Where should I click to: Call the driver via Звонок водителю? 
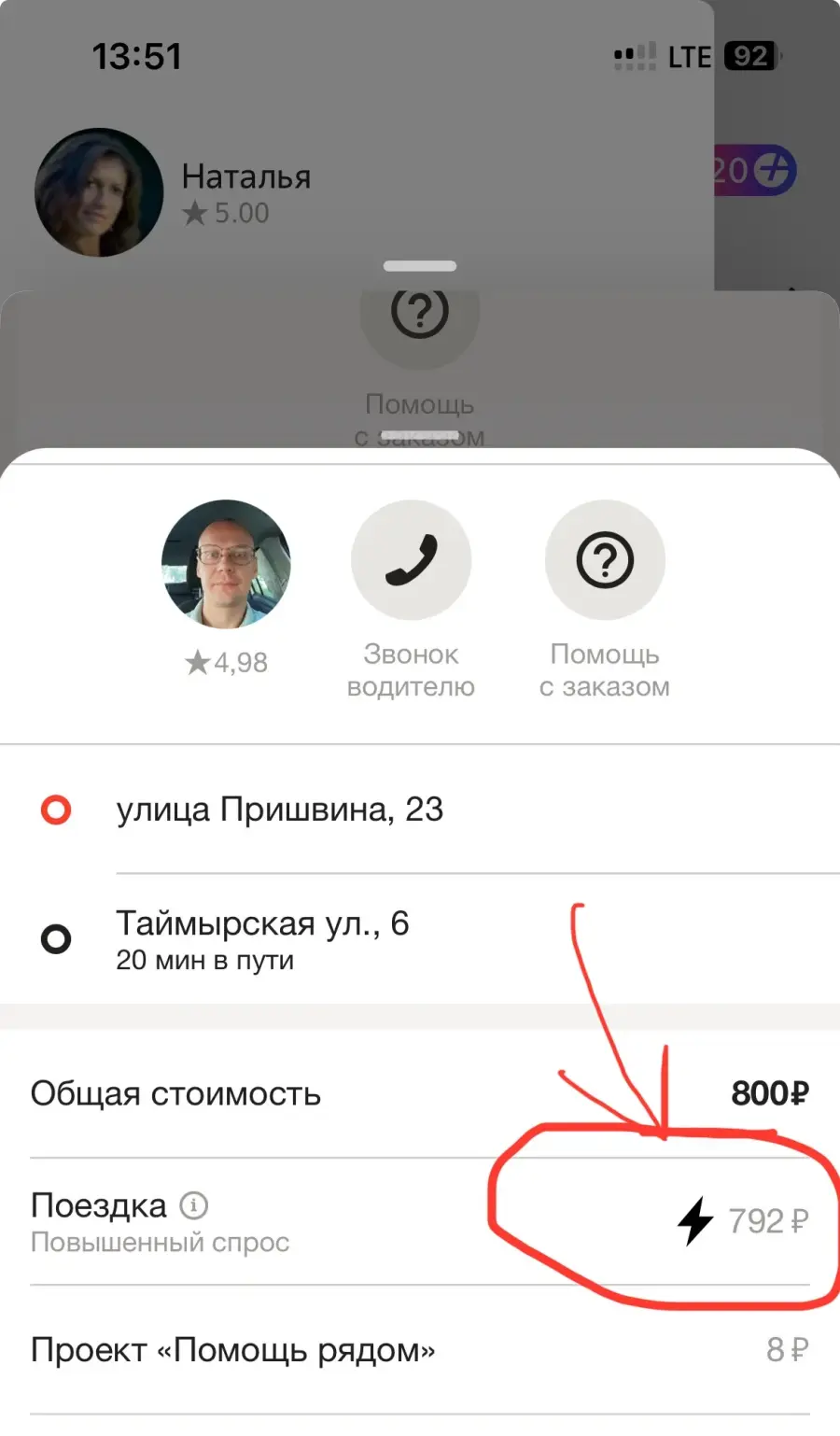click(411, 560)
